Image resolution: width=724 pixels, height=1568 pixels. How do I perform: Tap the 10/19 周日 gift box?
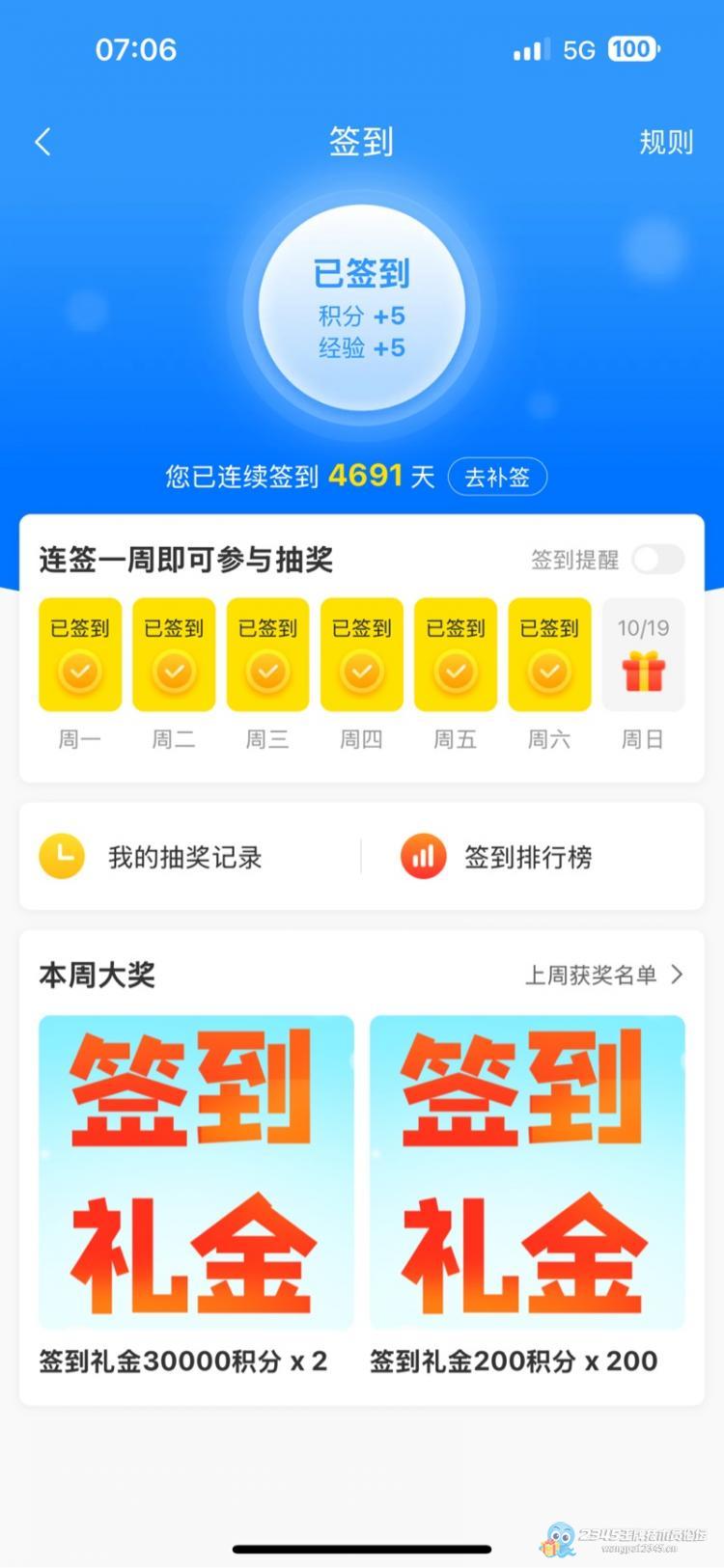643,656
